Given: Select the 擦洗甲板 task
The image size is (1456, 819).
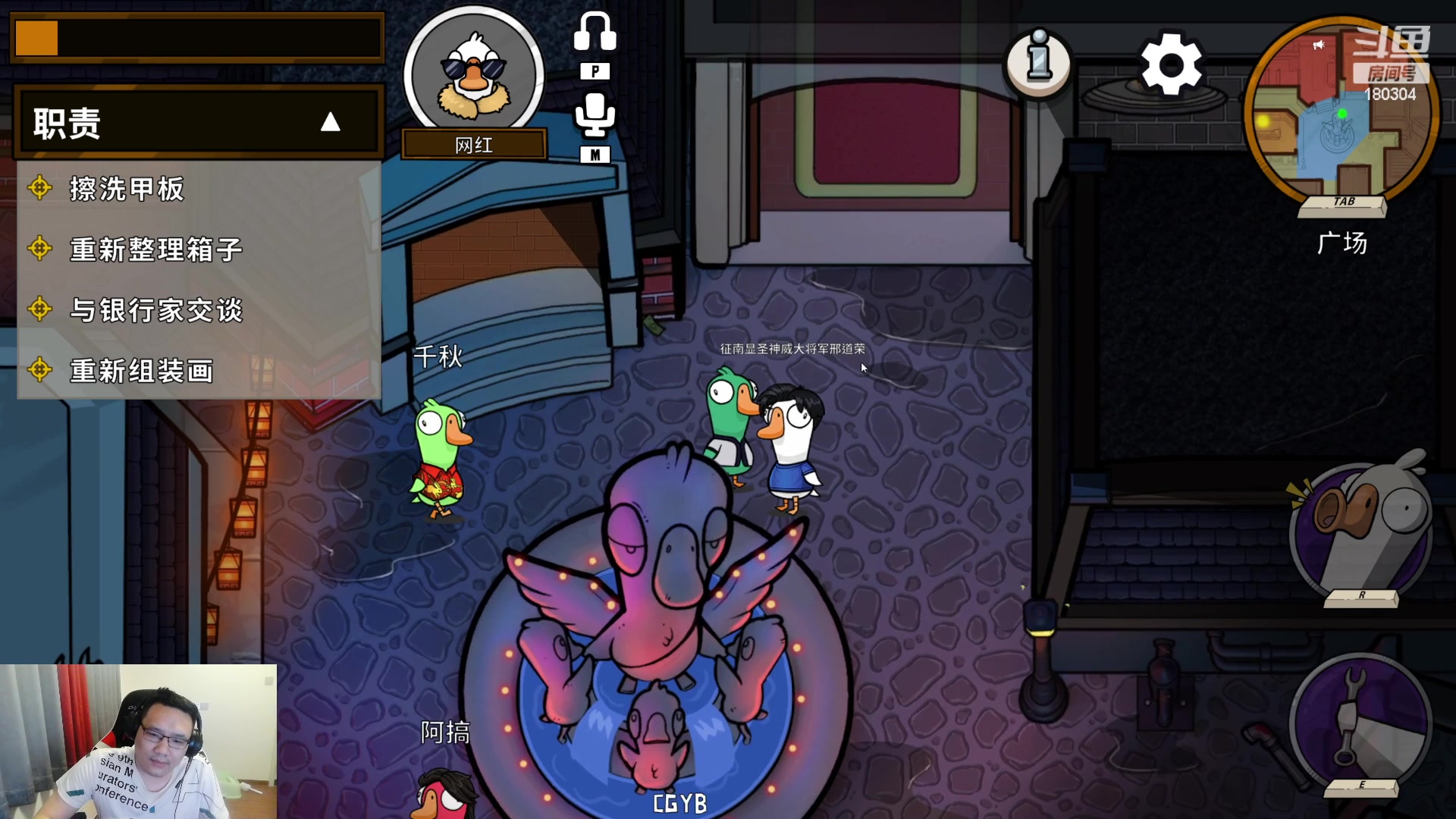Looking at the screenshot, I should click(x=127, y=189).
